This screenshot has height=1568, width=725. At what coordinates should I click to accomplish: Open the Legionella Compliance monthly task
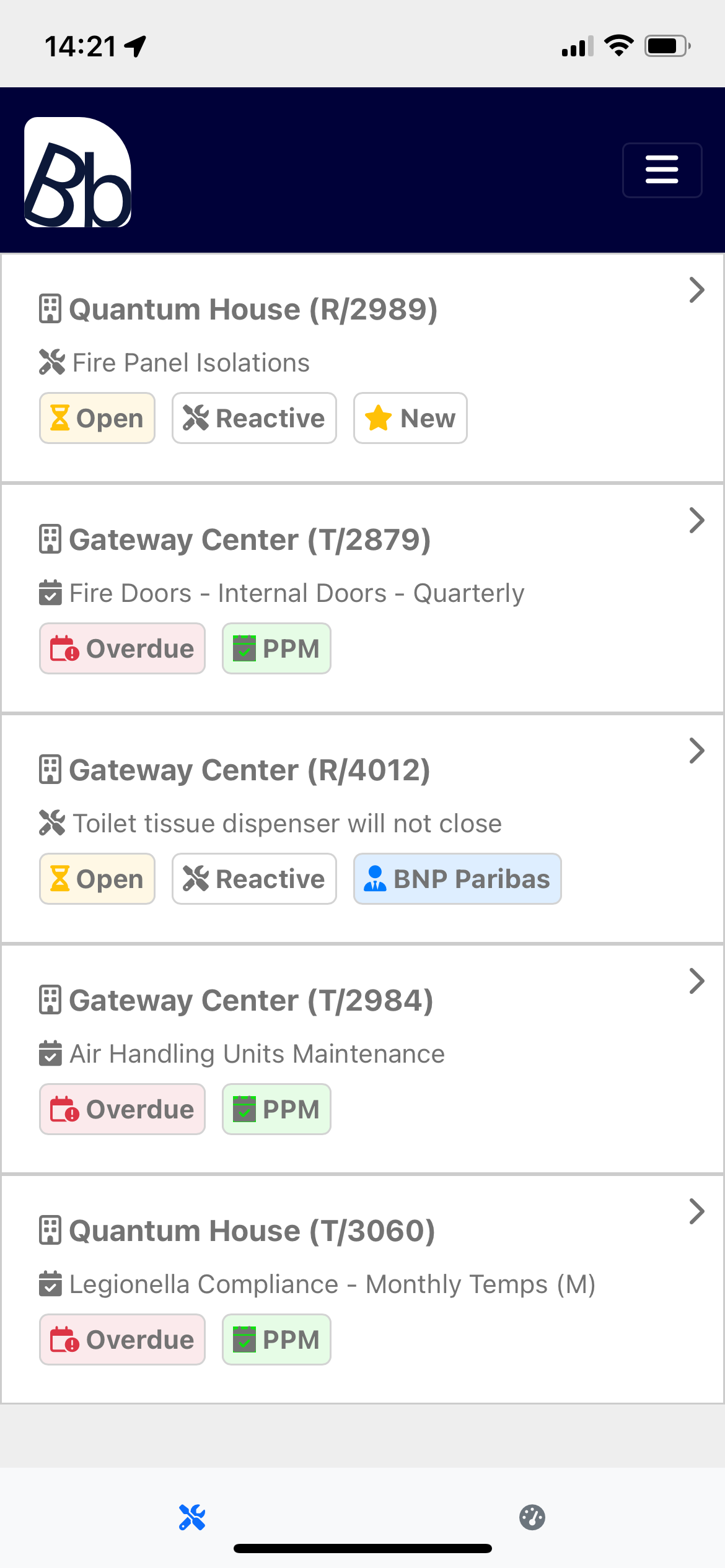(x=332, y=1284)
